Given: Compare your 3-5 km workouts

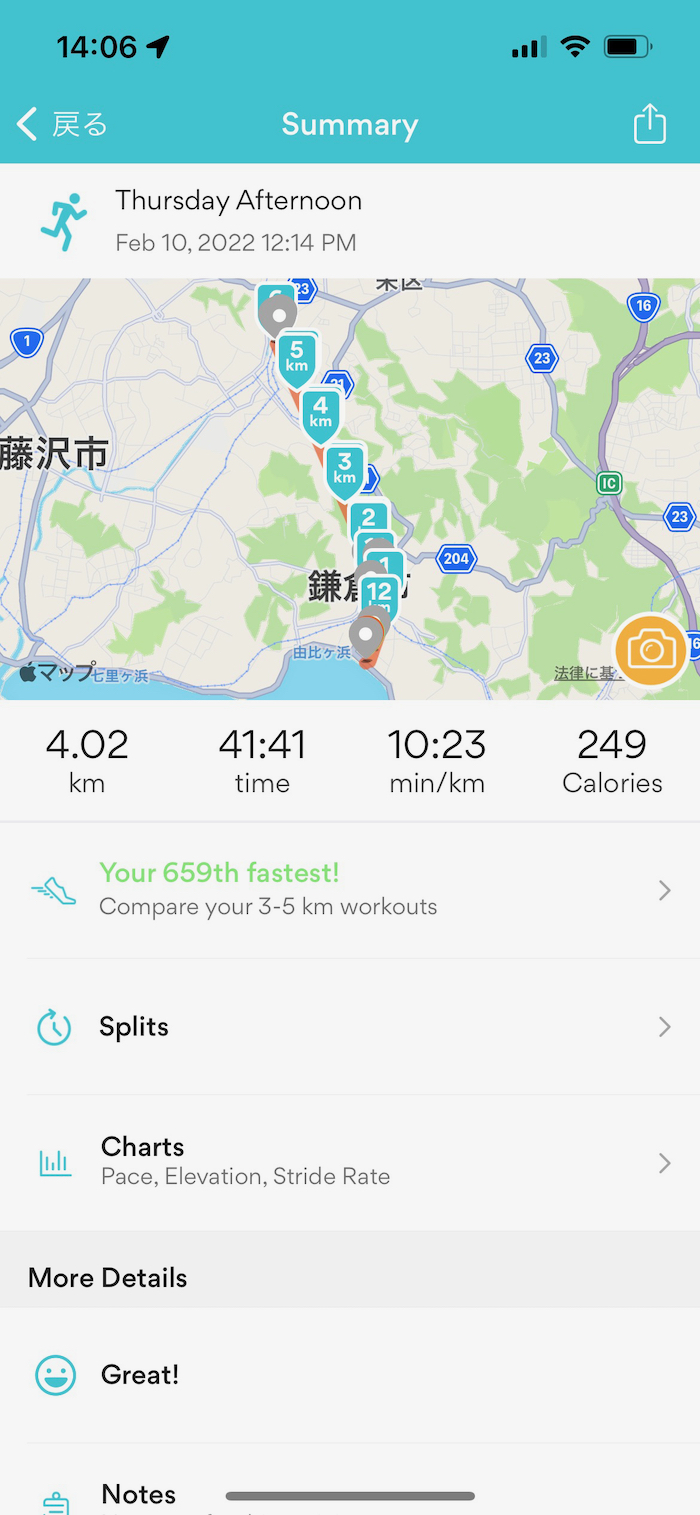Looking at the screenshot, I should click(350, 889).
